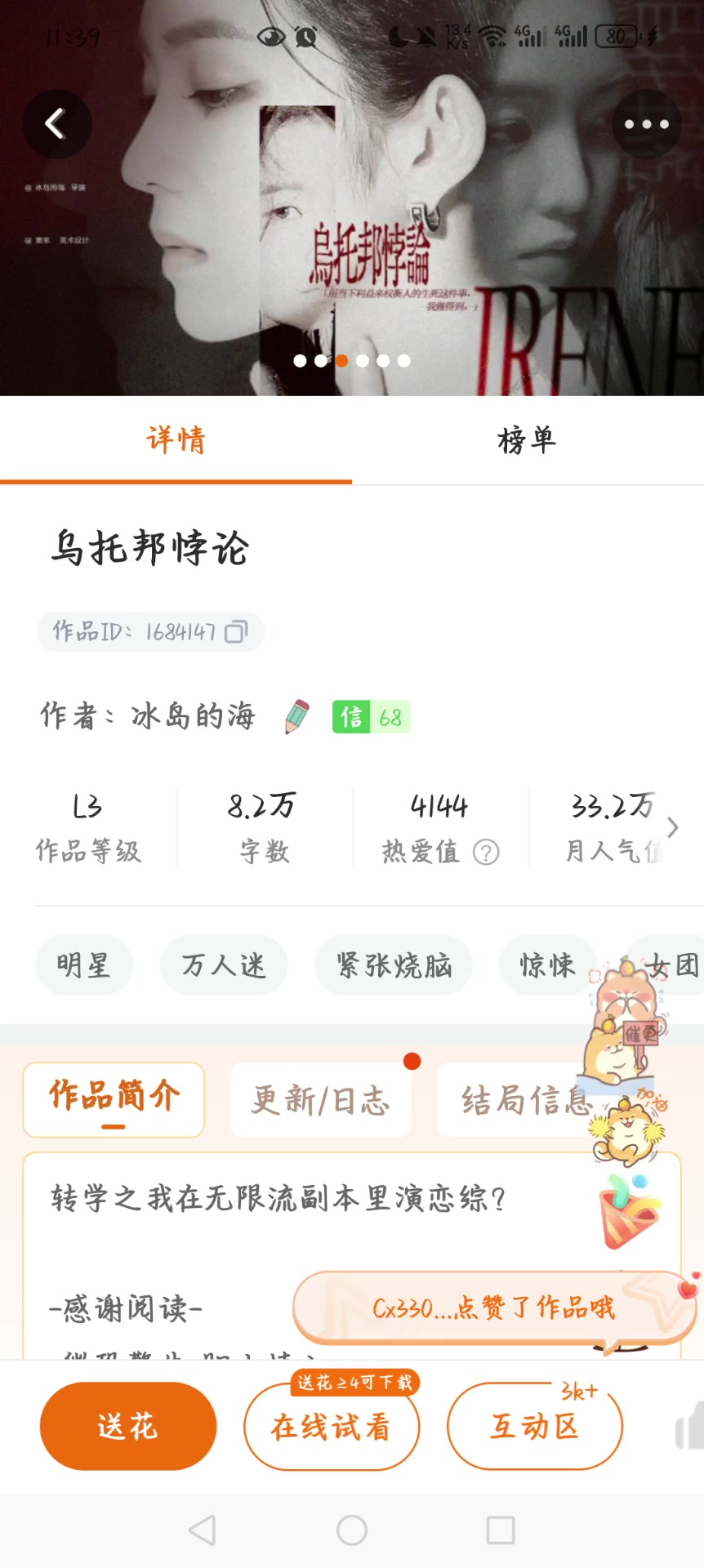Send flowers with 送花 button

click(128, 1426)
